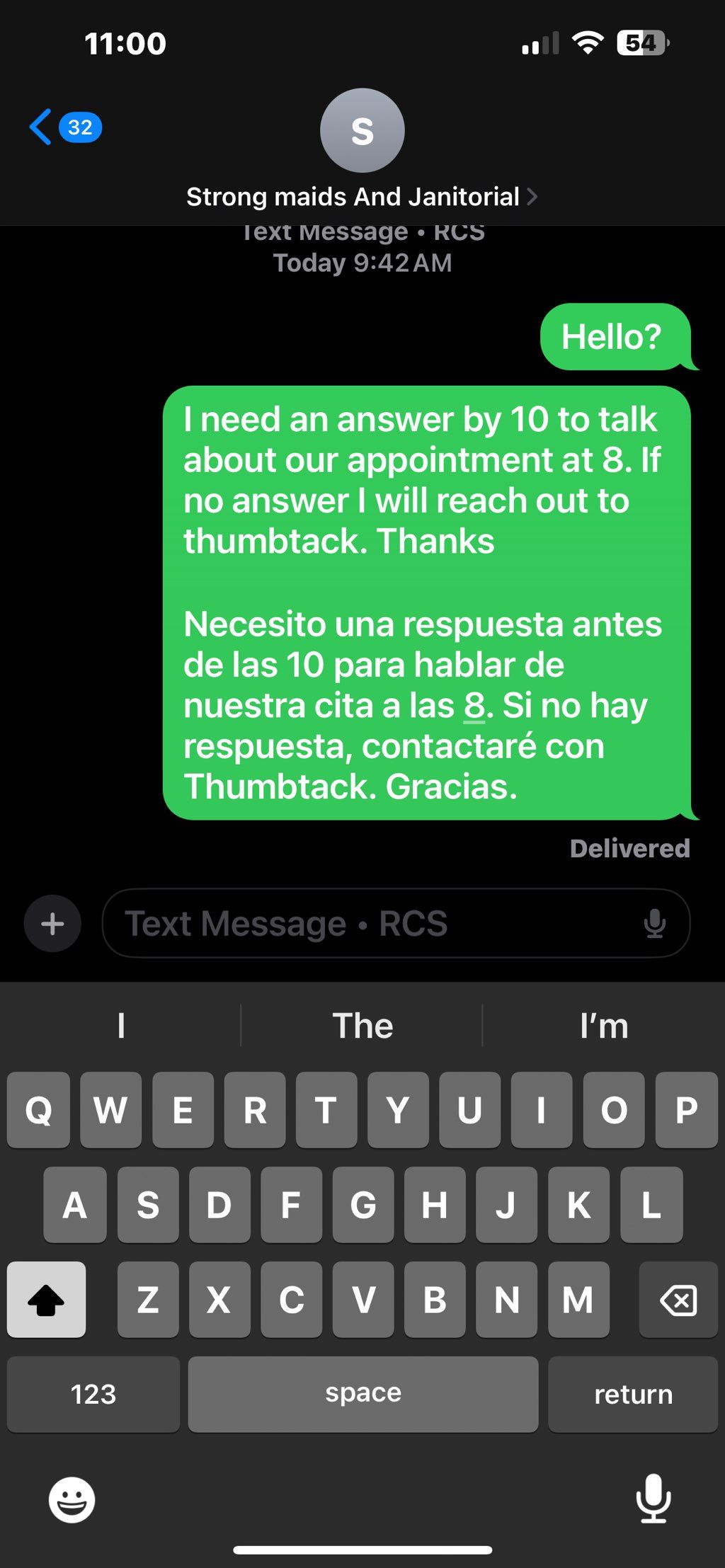Screen dimensions: 725x1568
Task: Choose the "I" word suggestion
Action: tap(121, 1026)
